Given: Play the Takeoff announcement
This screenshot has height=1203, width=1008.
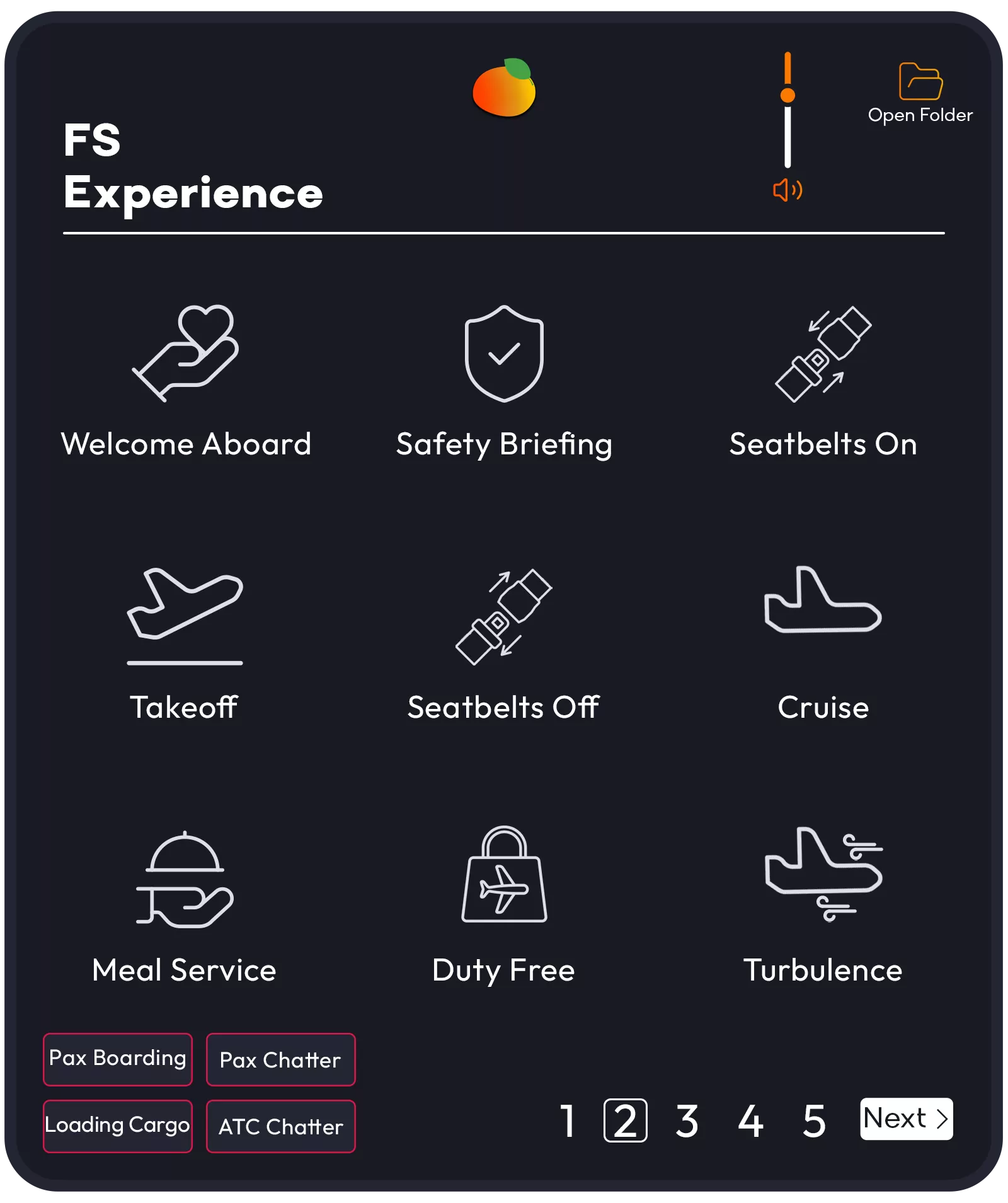Looking at the screenshot, I should click(185, 643).
